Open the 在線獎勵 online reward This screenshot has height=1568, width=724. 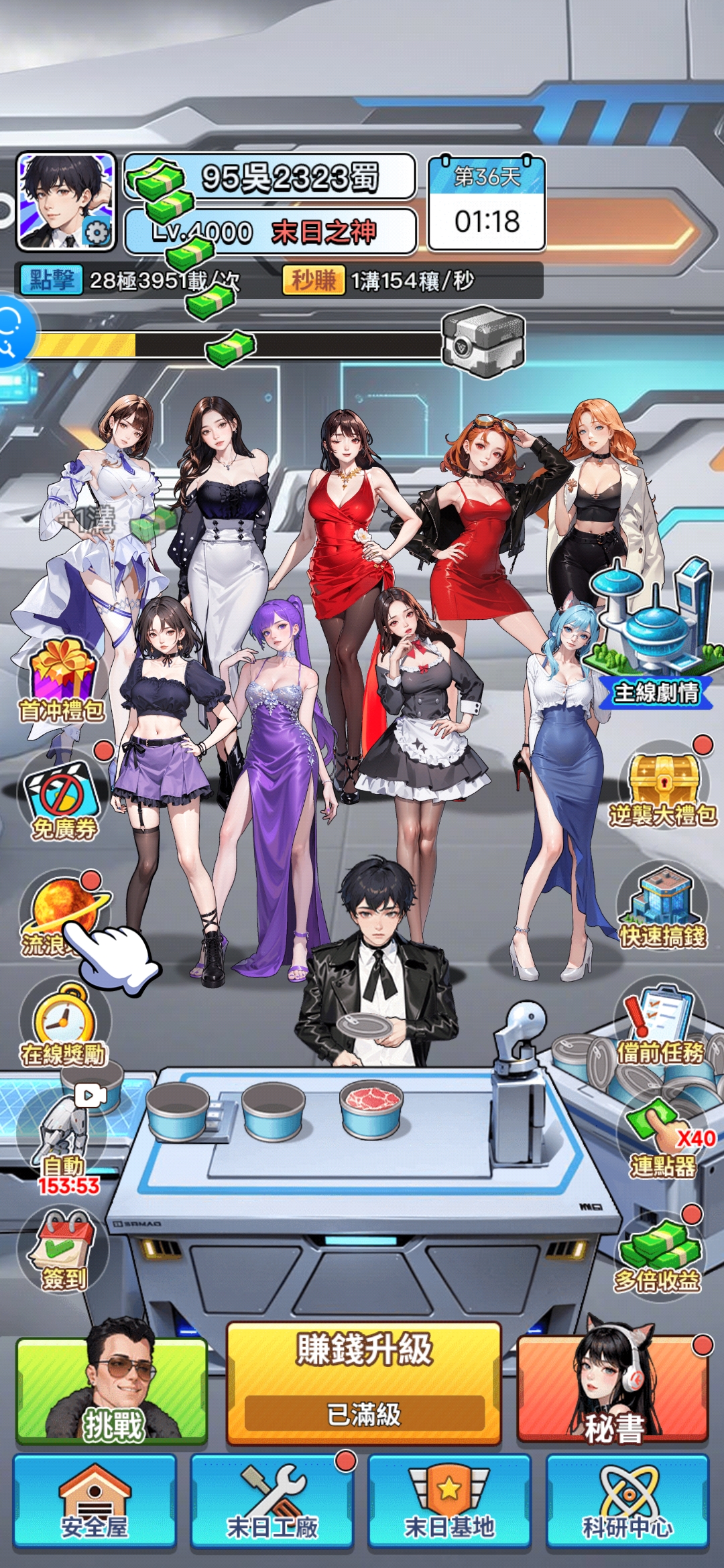pyautogui.click(x=63, y=1027)
